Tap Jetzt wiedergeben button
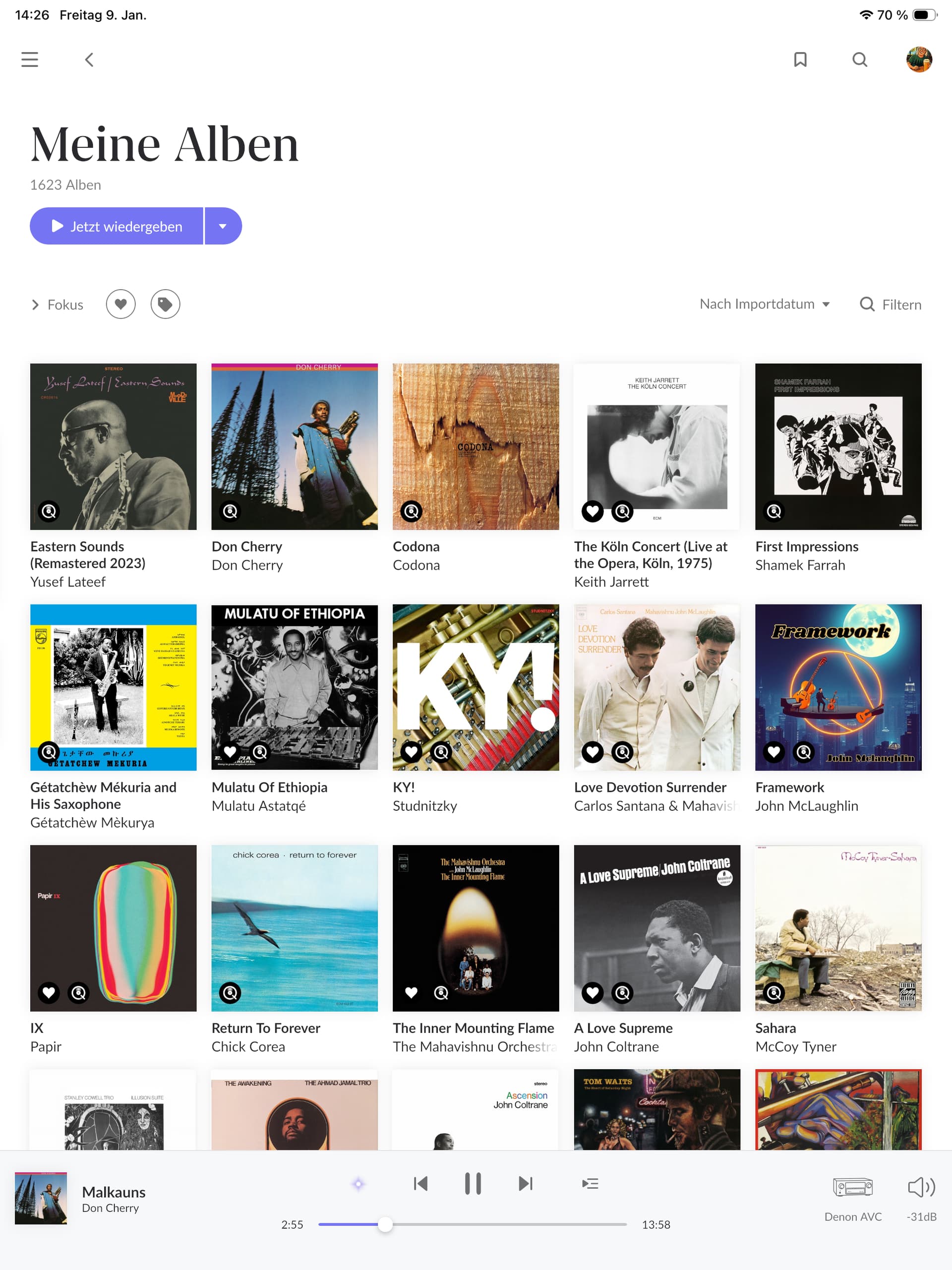This screenshot has height=1270, width=952. (x=117, y=226)
